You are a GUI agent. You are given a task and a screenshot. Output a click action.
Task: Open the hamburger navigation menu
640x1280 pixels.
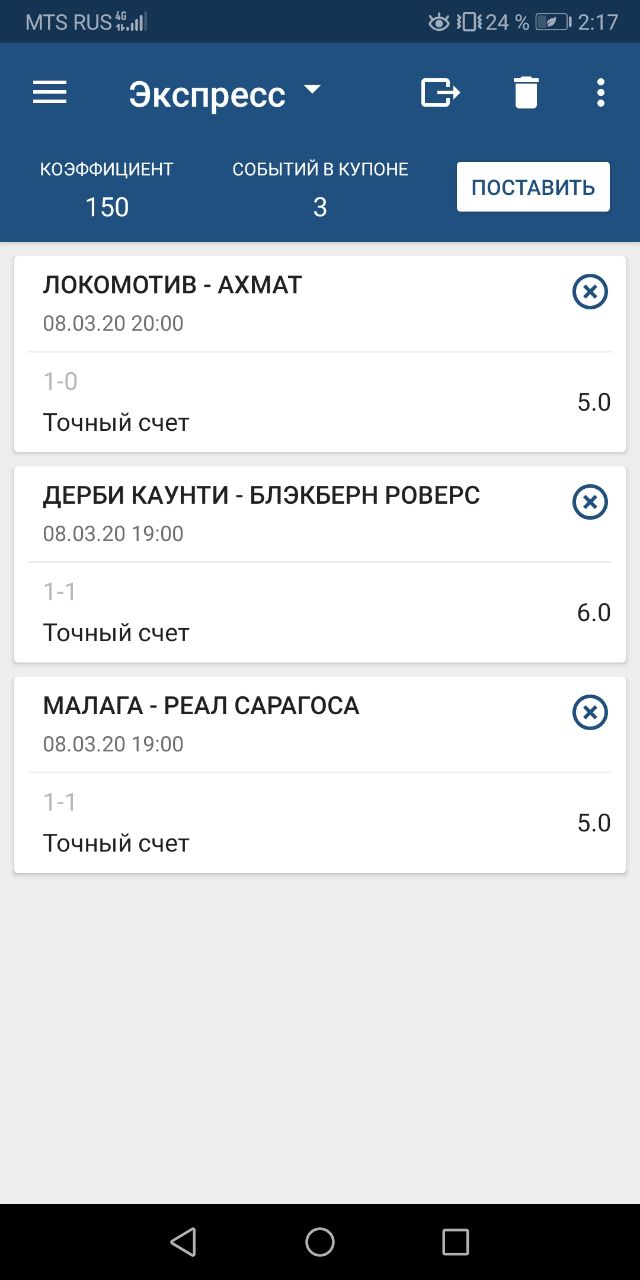point(49,93)
